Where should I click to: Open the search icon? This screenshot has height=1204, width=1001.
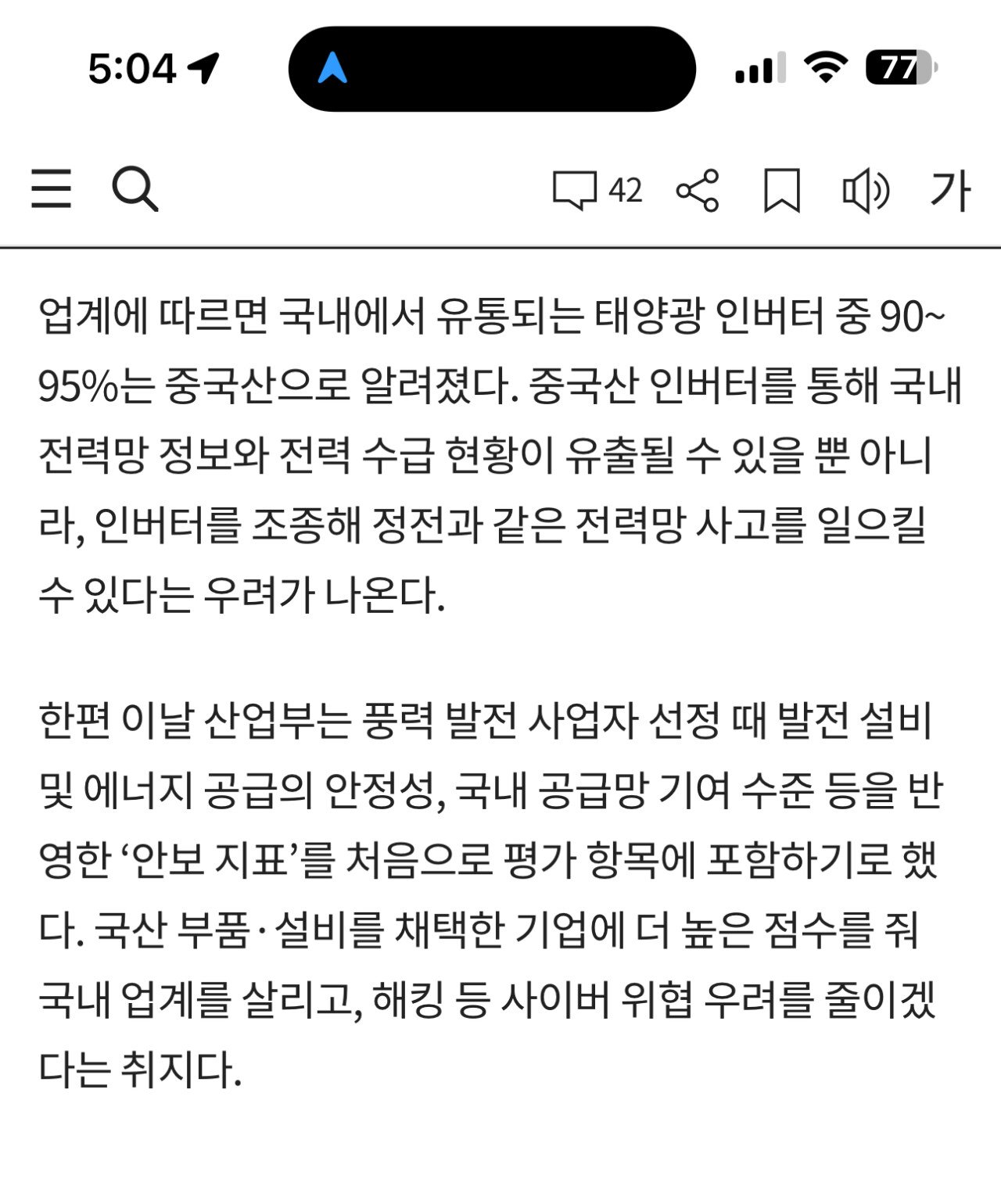pos(135,190)
